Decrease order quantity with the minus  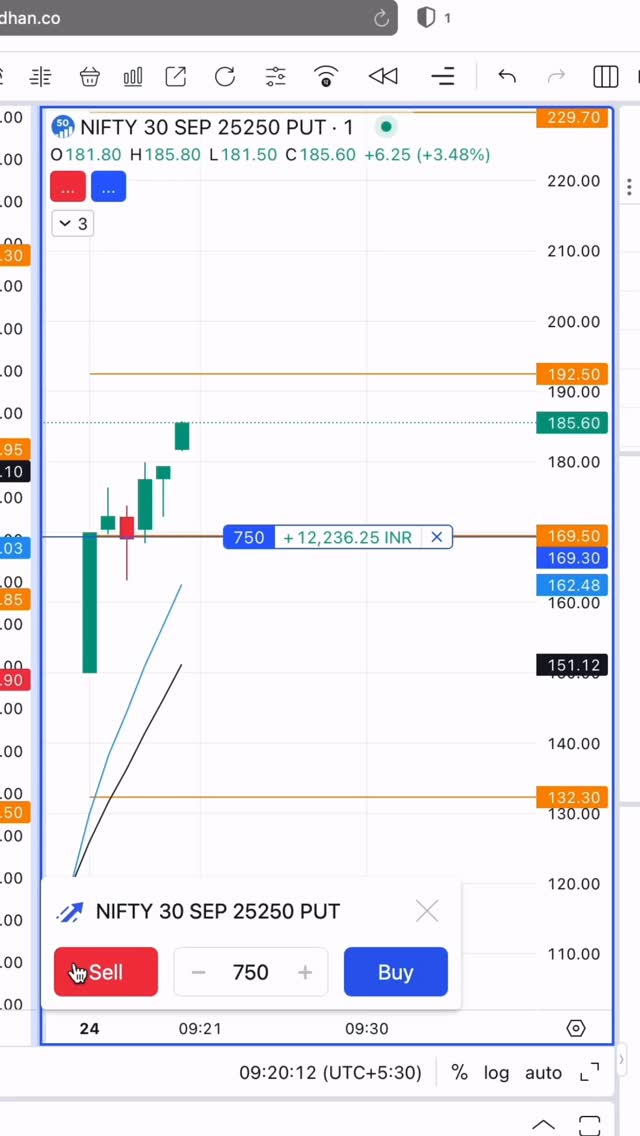point(198,972)
